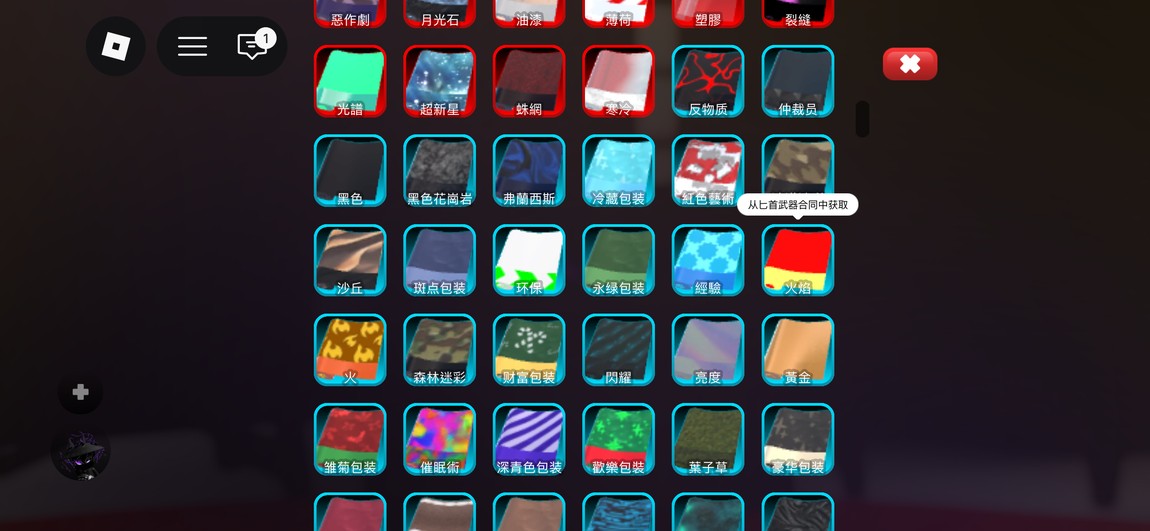
Task: Open the Roblox menu logo
Action: point(116,46)
